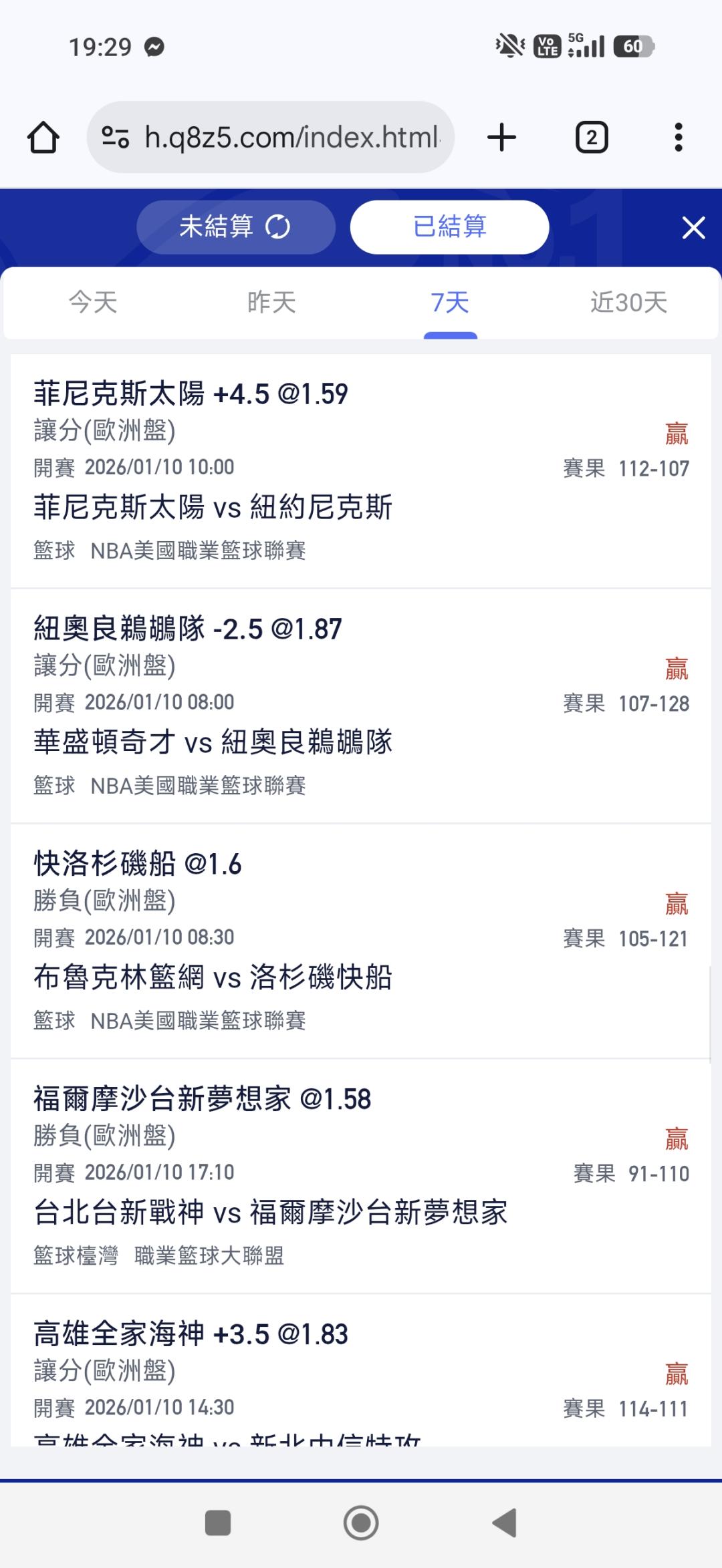The height and width of the screenshot is (1568, 722).
Task: Tap the URL address bar
Action: [271, 138]
